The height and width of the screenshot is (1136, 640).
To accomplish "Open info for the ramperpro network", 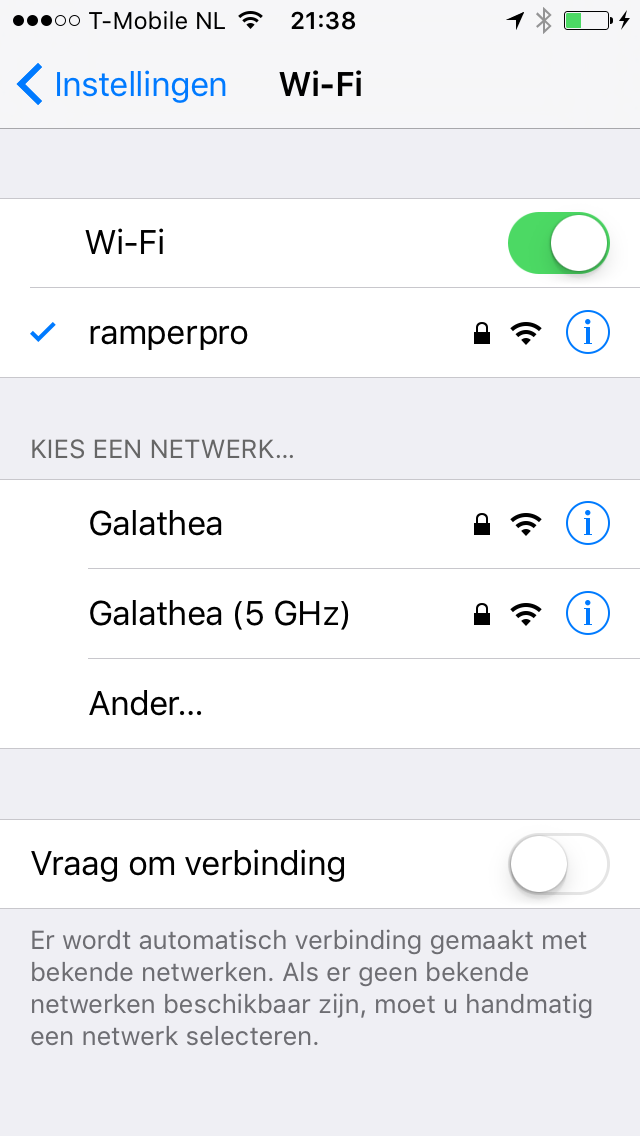I will (x=587, y=333).
